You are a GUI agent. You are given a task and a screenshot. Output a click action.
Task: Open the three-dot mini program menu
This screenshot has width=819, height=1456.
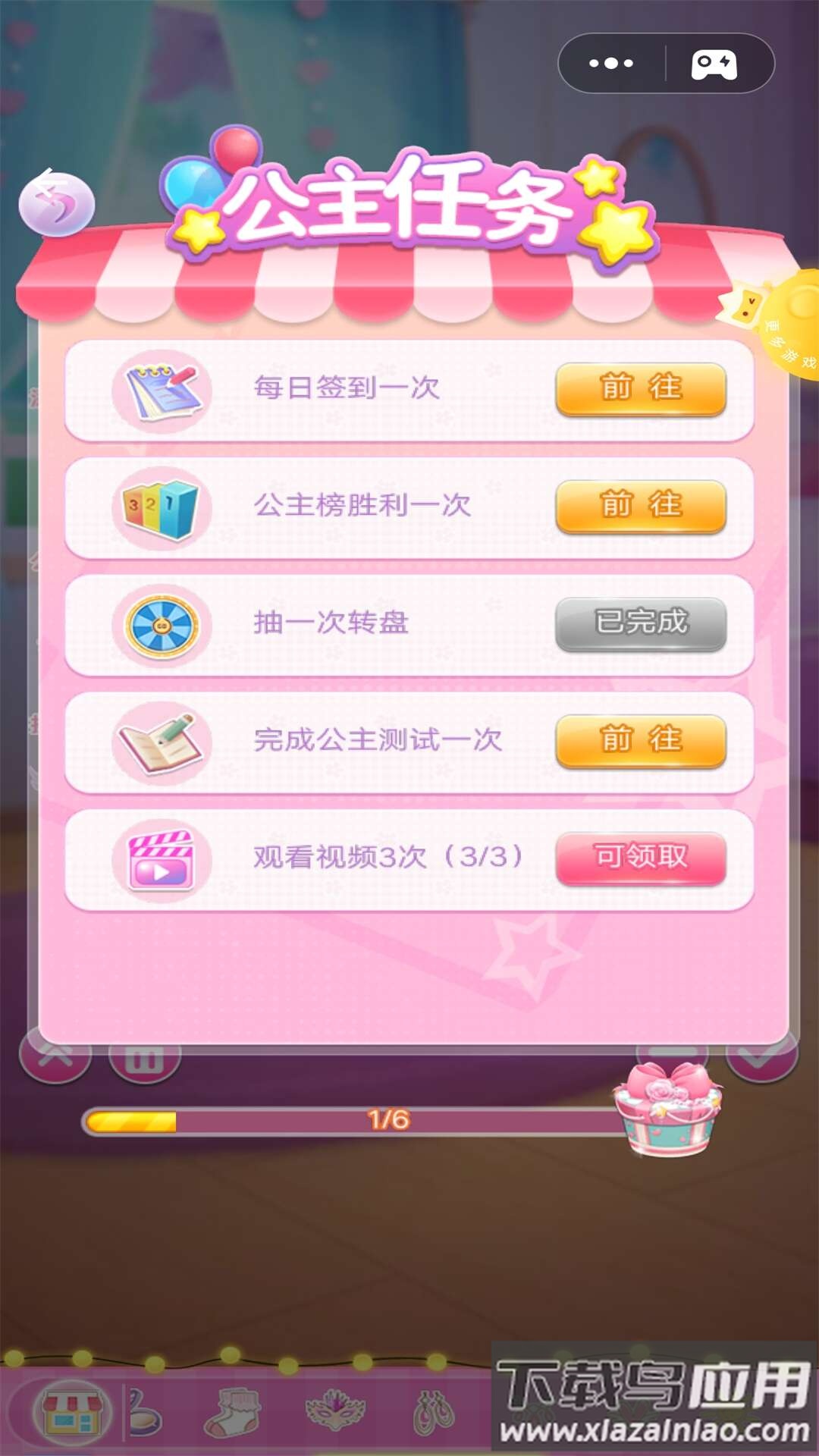(x=611, y=64)
